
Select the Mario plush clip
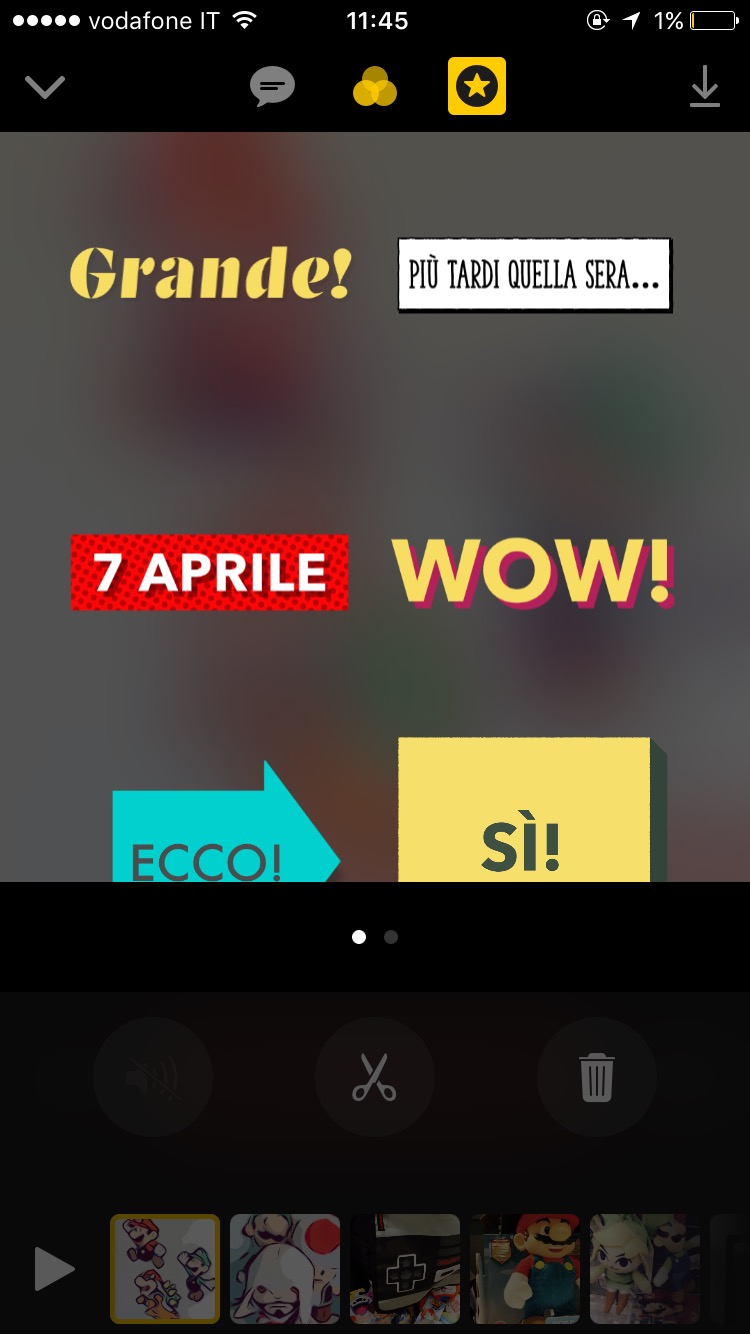[x=525, y=1269]
